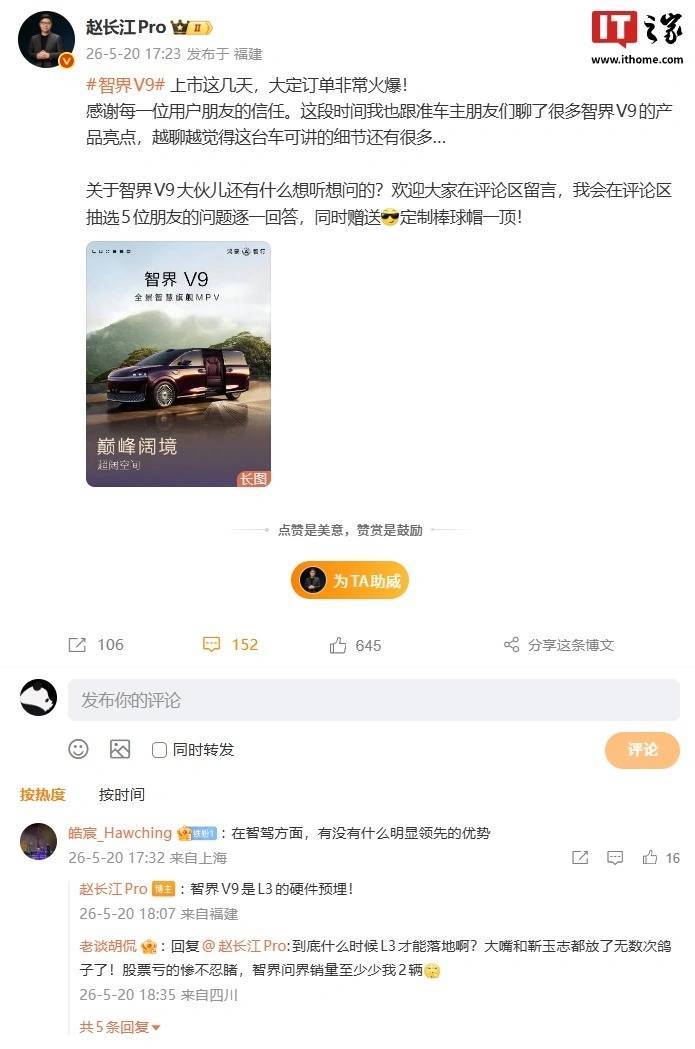Focus the 发布你的评论 comment field
This screenshot has width=695, height=1049.
[x=374, y=700]
